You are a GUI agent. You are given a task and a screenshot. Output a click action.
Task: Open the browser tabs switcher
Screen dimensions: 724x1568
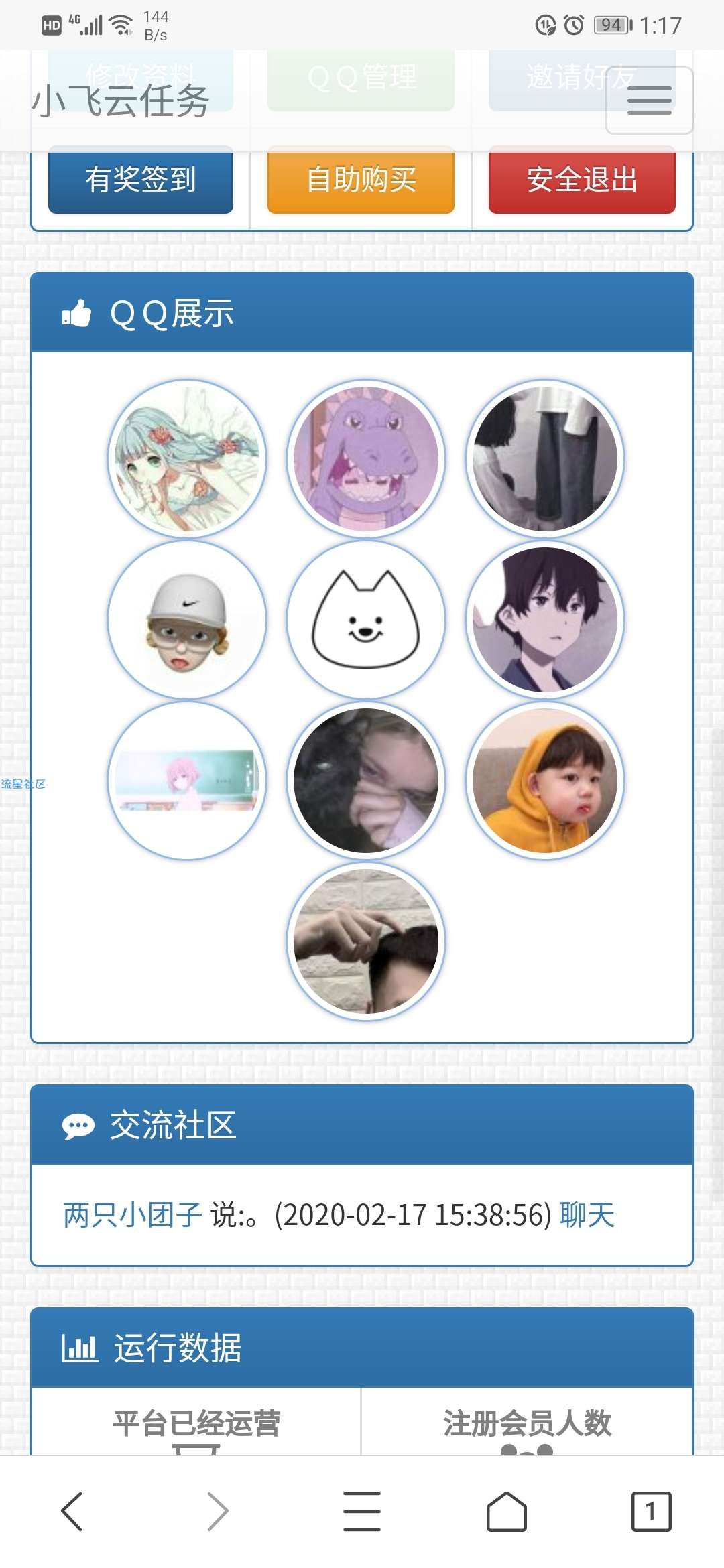point(650,1511)
